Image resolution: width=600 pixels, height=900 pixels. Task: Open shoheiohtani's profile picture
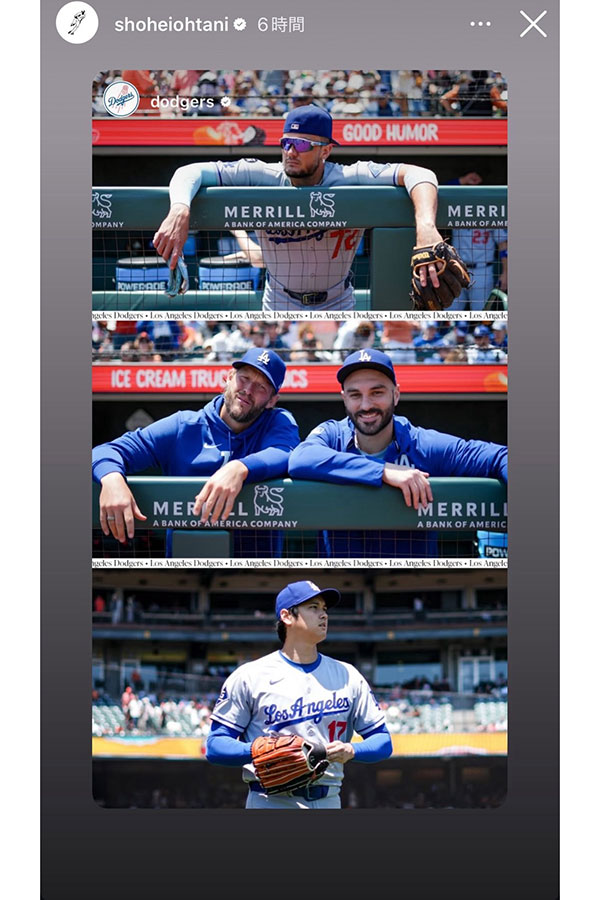tap(77, 23)
